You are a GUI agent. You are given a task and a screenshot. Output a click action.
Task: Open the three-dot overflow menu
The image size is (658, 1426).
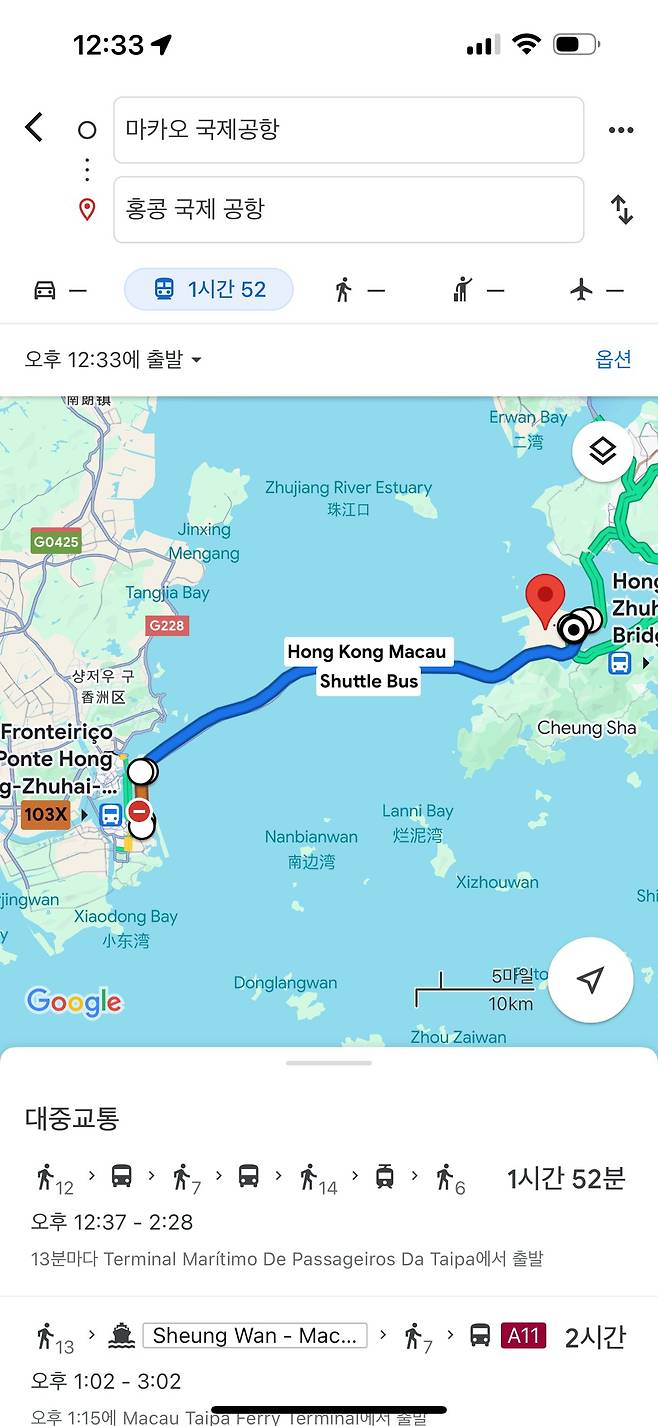click(621, 130)
